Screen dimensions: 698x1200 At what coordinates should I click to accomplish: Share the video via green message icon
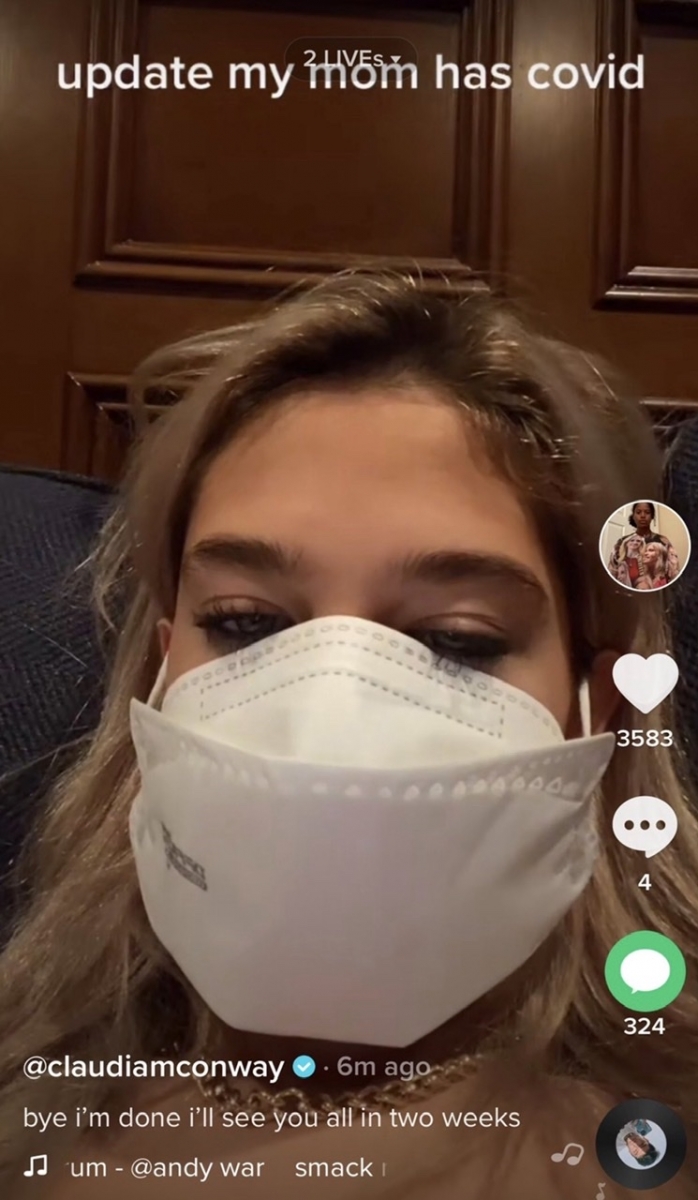[x=645, y=970]
